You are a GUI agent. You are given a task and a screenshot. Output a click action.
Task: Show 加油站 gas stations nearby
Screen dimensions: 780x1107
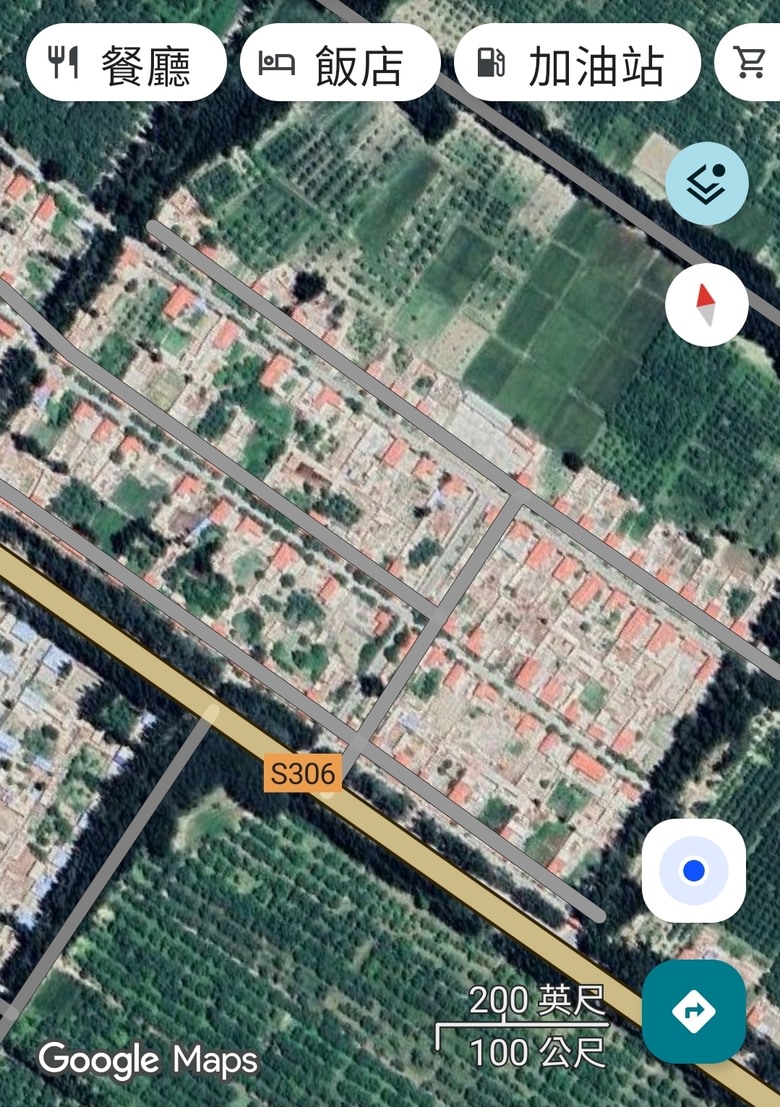point(576,63)
